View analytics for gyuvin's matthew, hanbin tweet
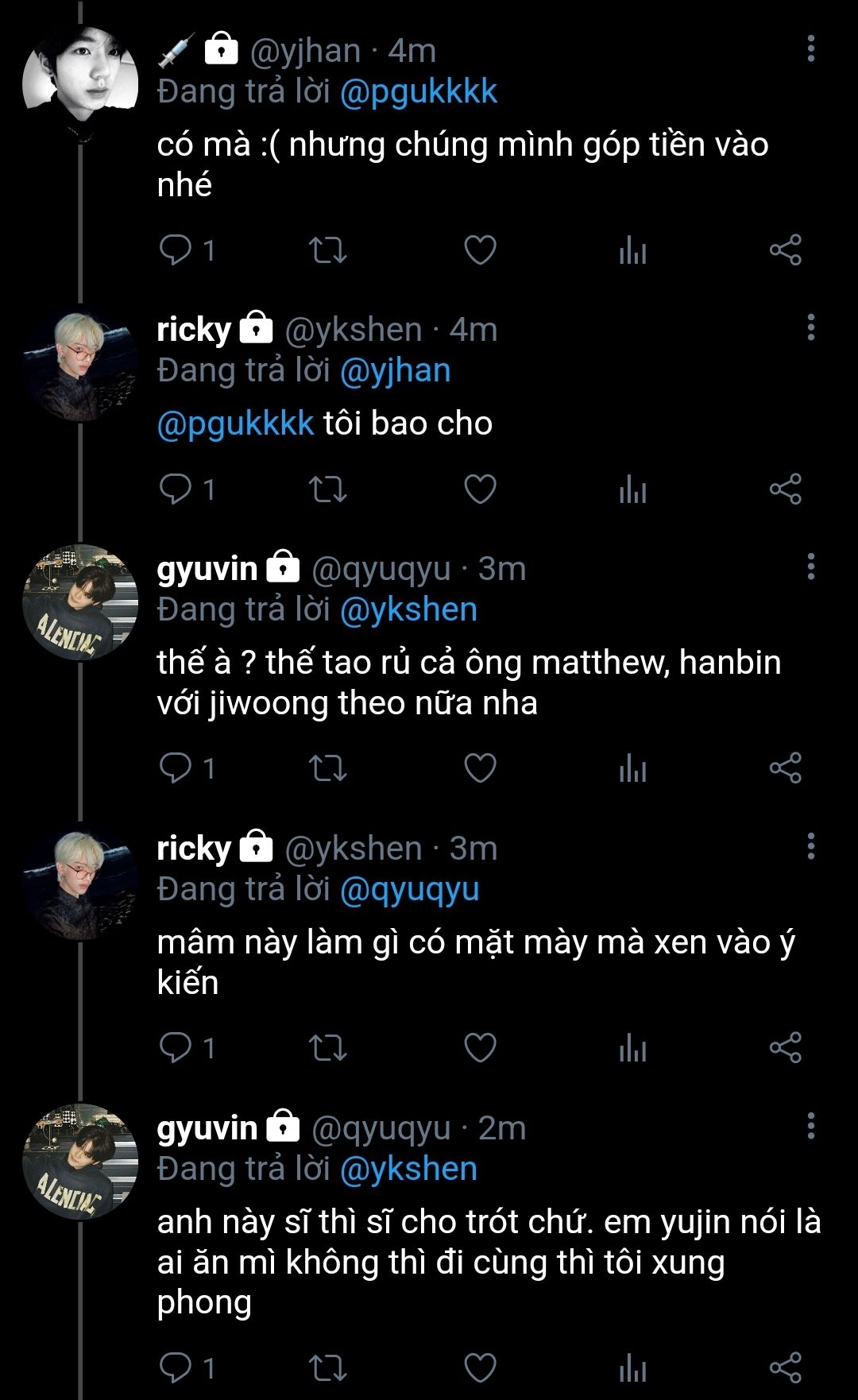 [632, 768]
